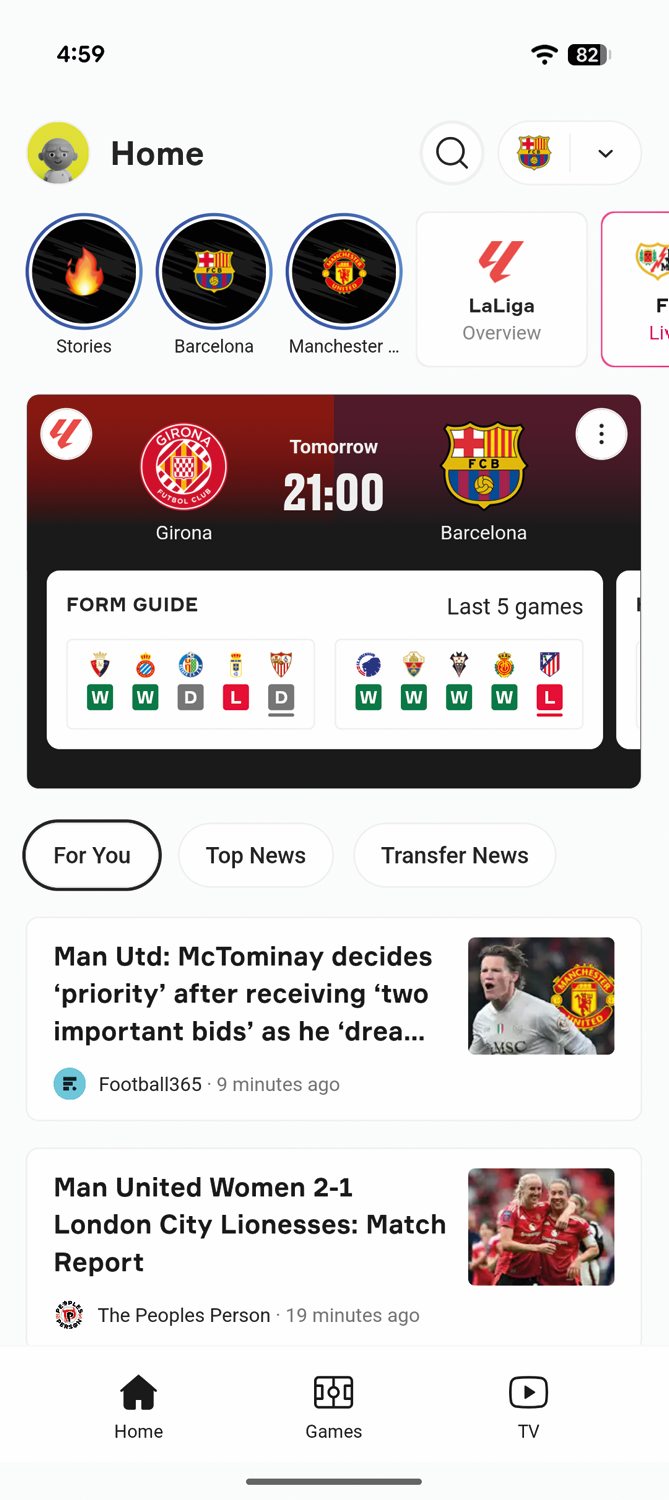669x1500 pixels.
Task: Open match options three-dot menu
Action: pos(601,434)
